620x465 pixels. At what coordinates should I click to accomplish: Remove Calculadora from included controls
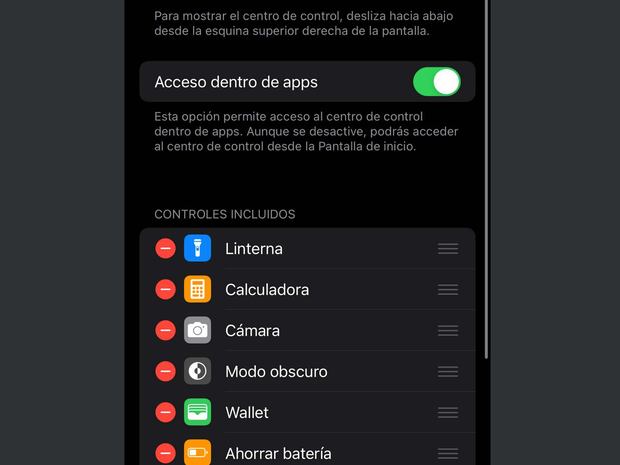(165, 290)
